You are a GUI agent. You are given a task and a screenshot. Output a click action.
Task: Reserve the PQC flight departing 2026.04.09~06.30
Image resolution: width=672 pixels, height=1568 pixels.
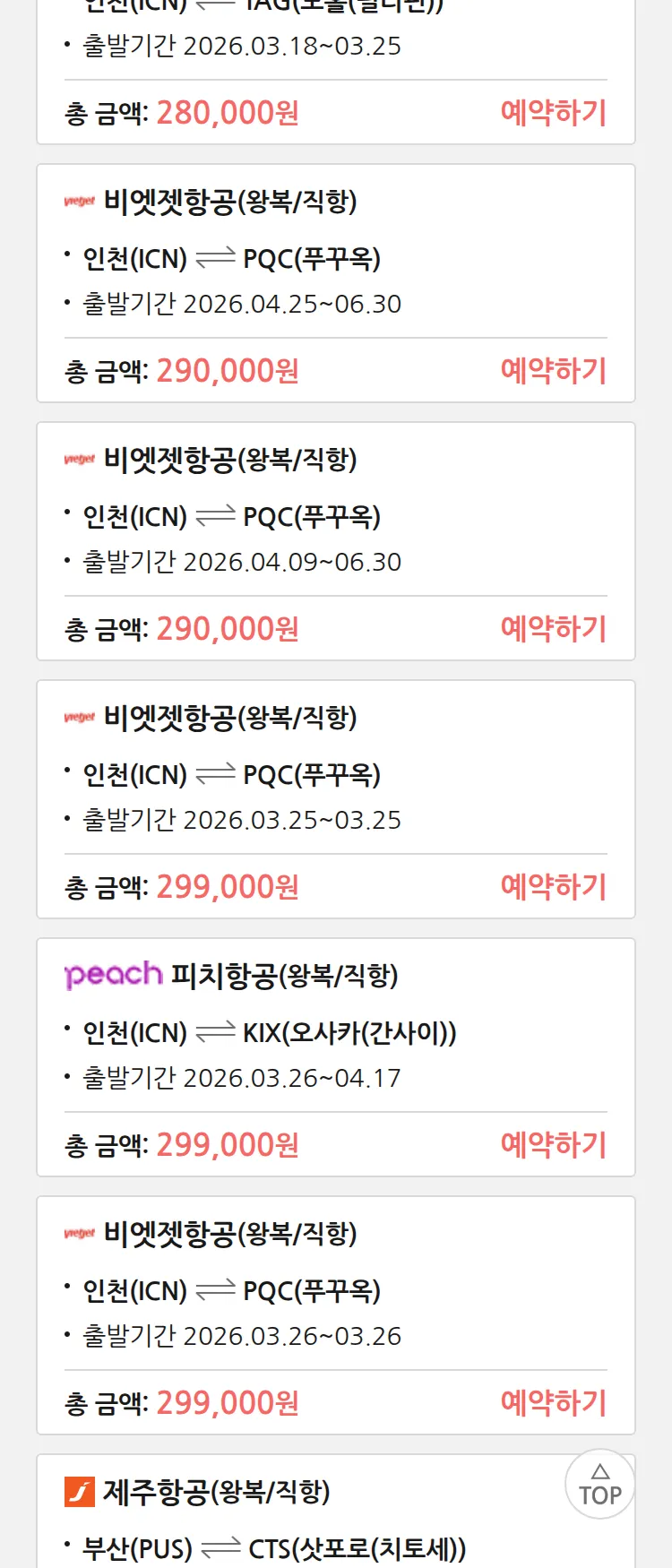[x=553, y=629]
